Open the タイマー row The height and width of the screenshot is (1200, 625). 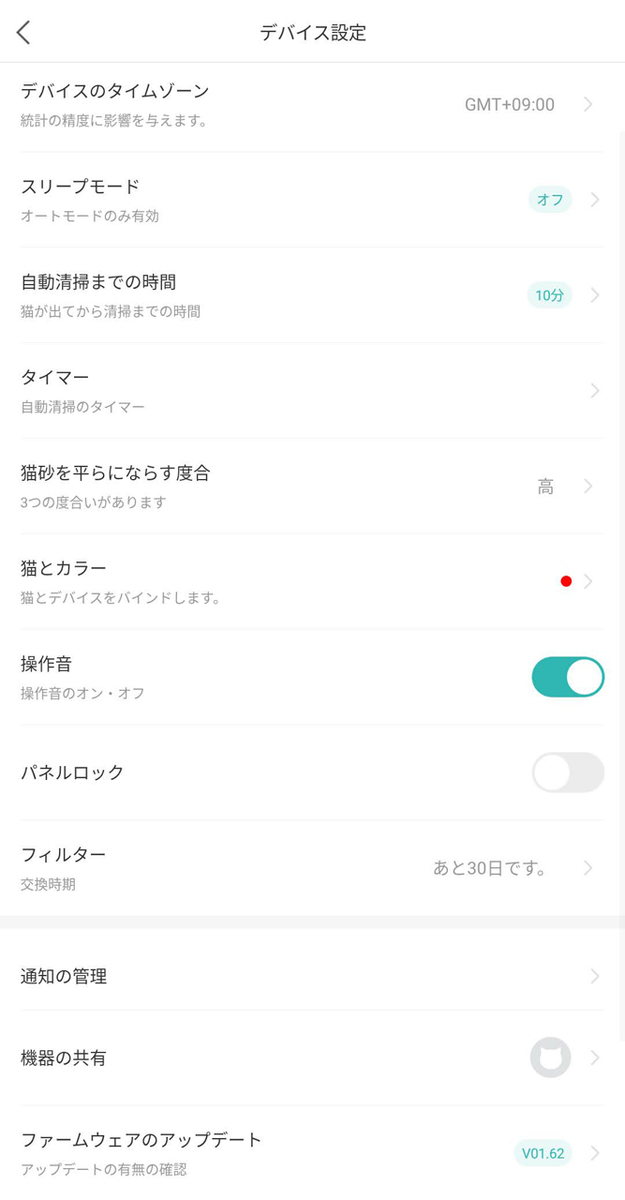click(312, 391)
